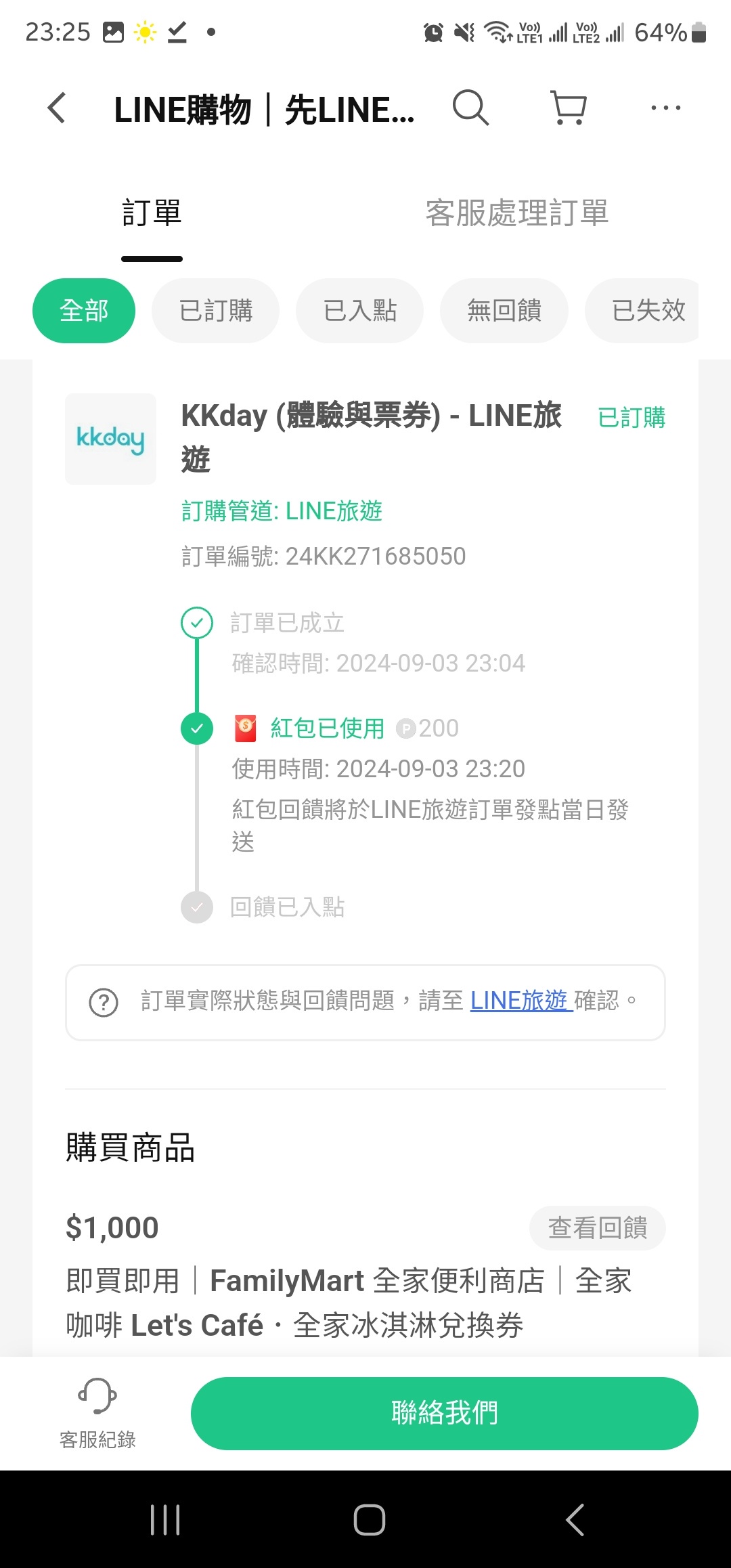Switch to the 訂單 tab

[152, 214]
